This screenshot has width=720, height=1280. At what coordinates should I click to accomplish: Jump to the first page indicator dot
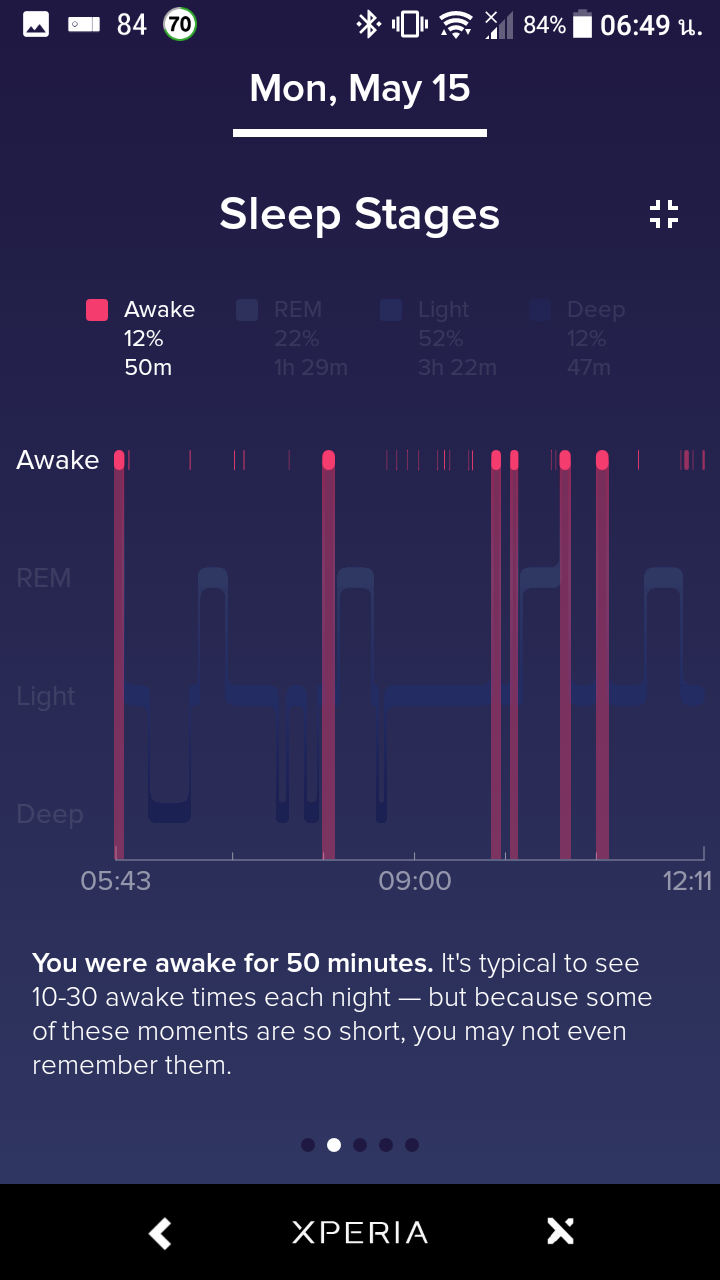point(308,1145)
